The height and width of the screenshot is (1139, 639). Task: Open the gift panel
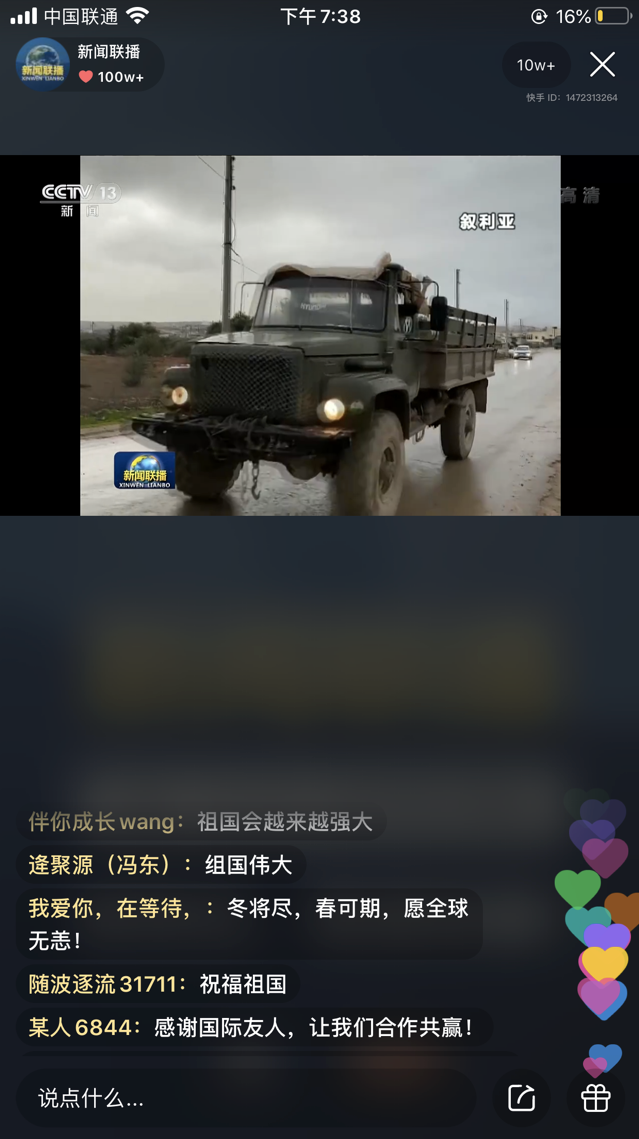tap(596, 1098)
